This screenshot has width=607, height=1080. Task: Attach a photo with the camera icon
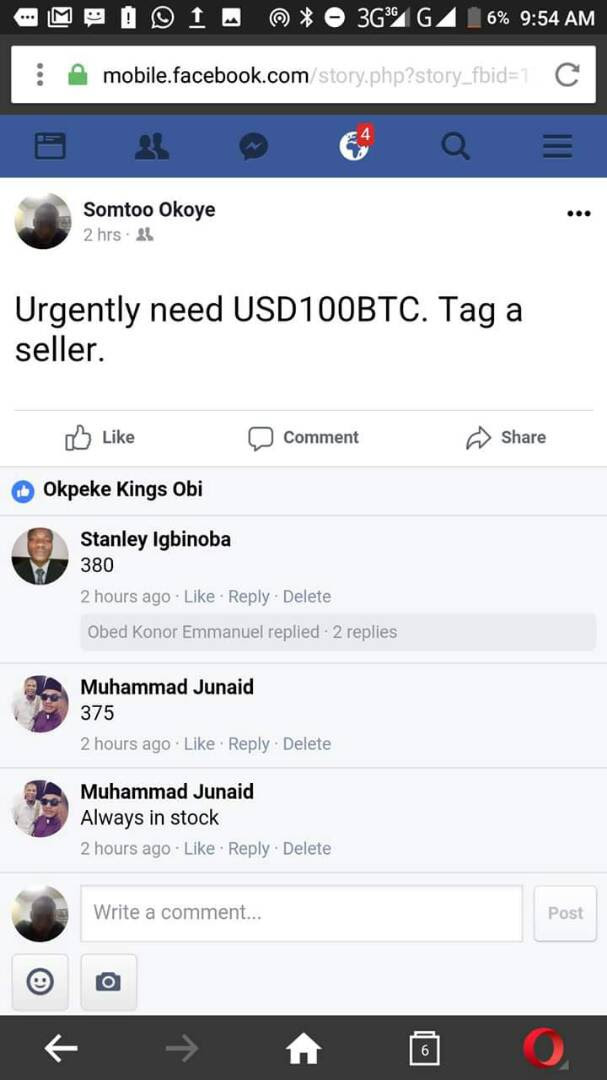(x=108, y=982)
